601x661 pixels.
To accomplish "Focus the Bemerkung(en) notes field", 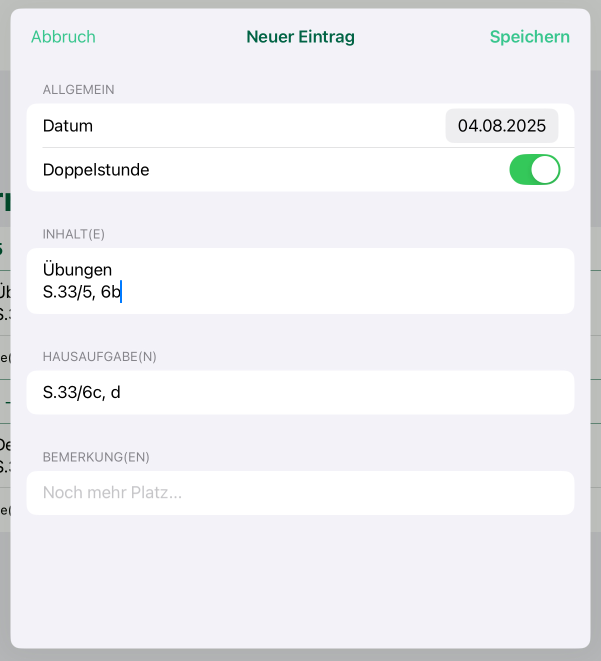I will [300, 493].
